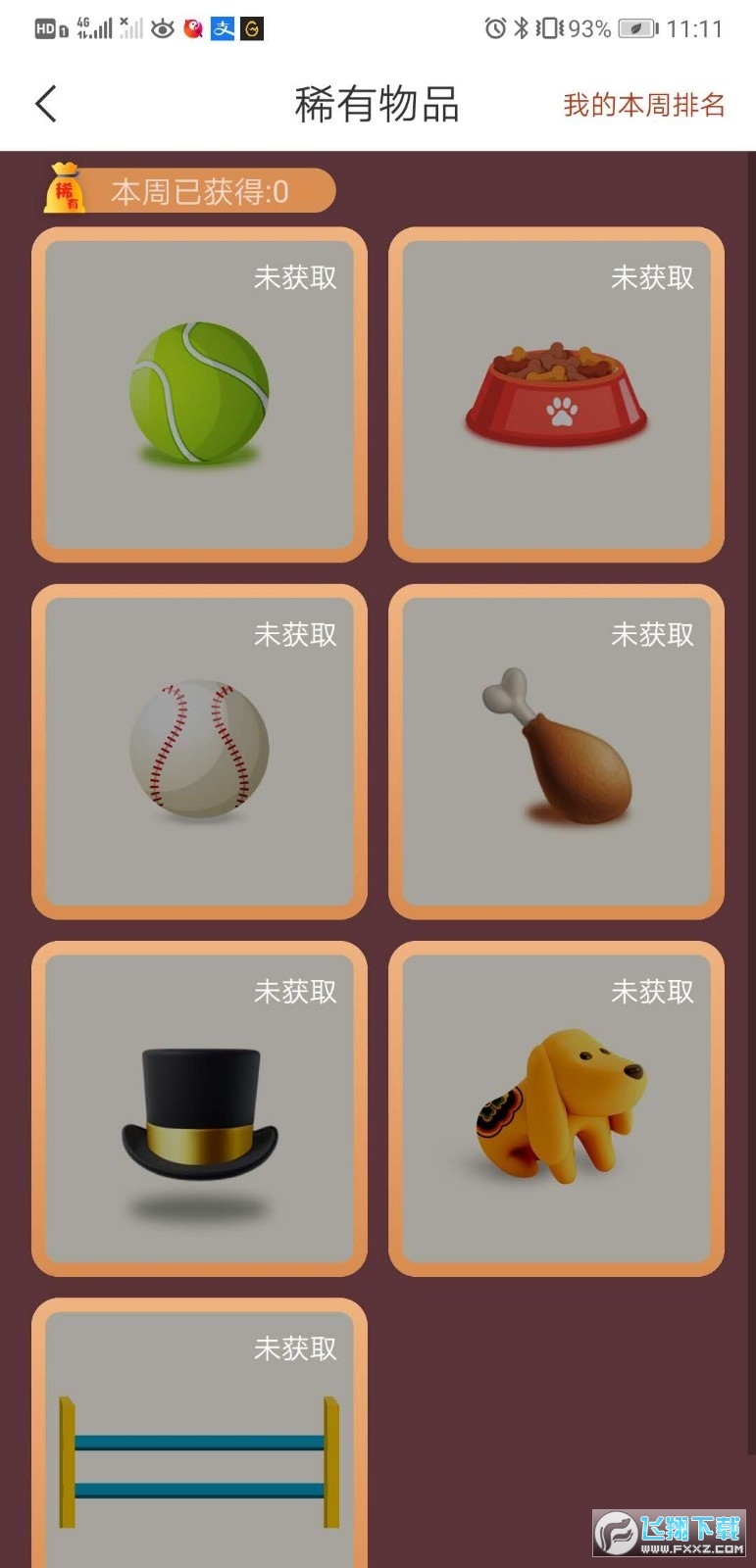
Task: Go back using the arrow icon
Action: [x=46, y=104]
